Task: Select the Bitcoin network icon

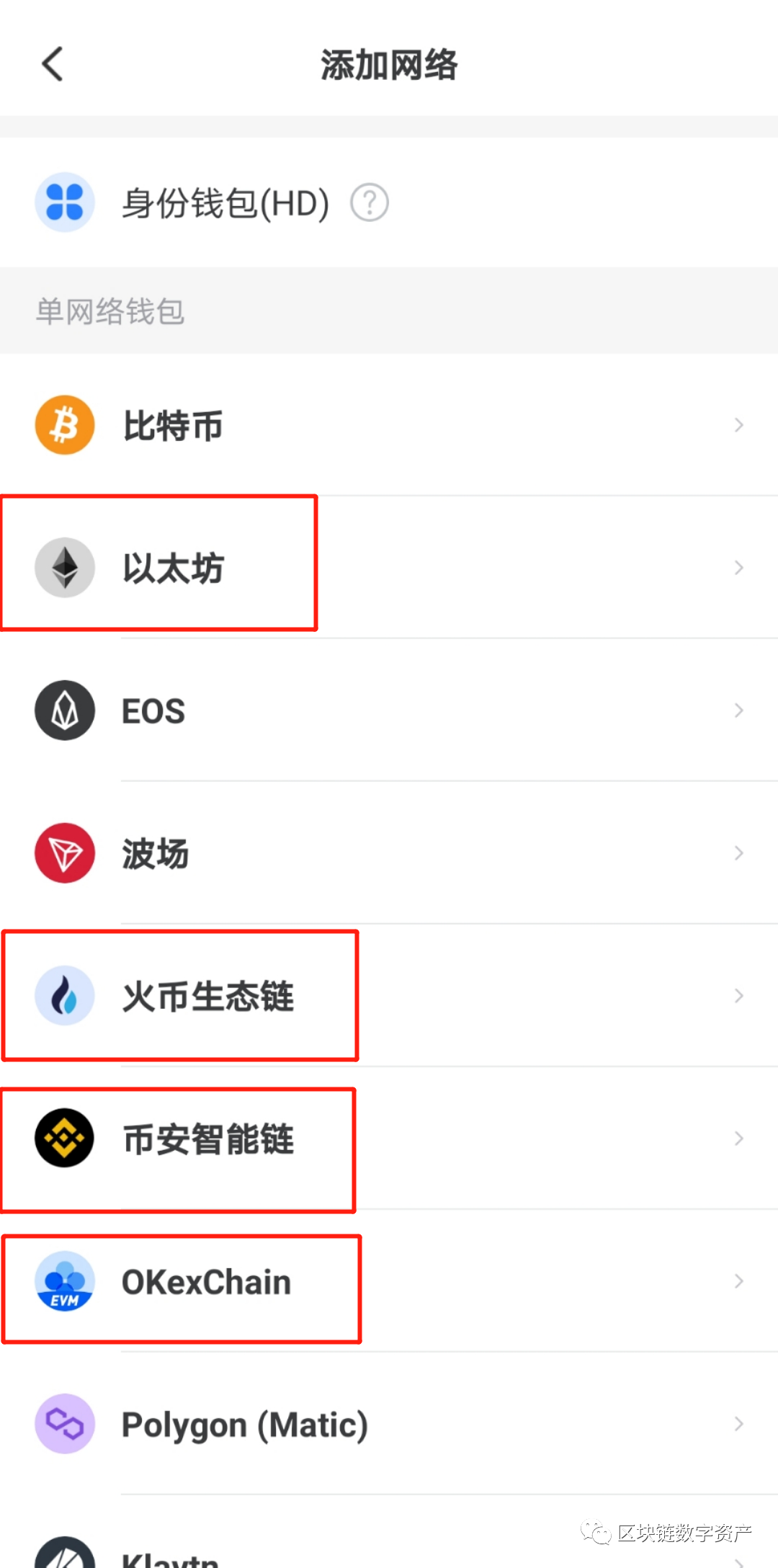Action: pyautogui.click(x=64, y=425)
